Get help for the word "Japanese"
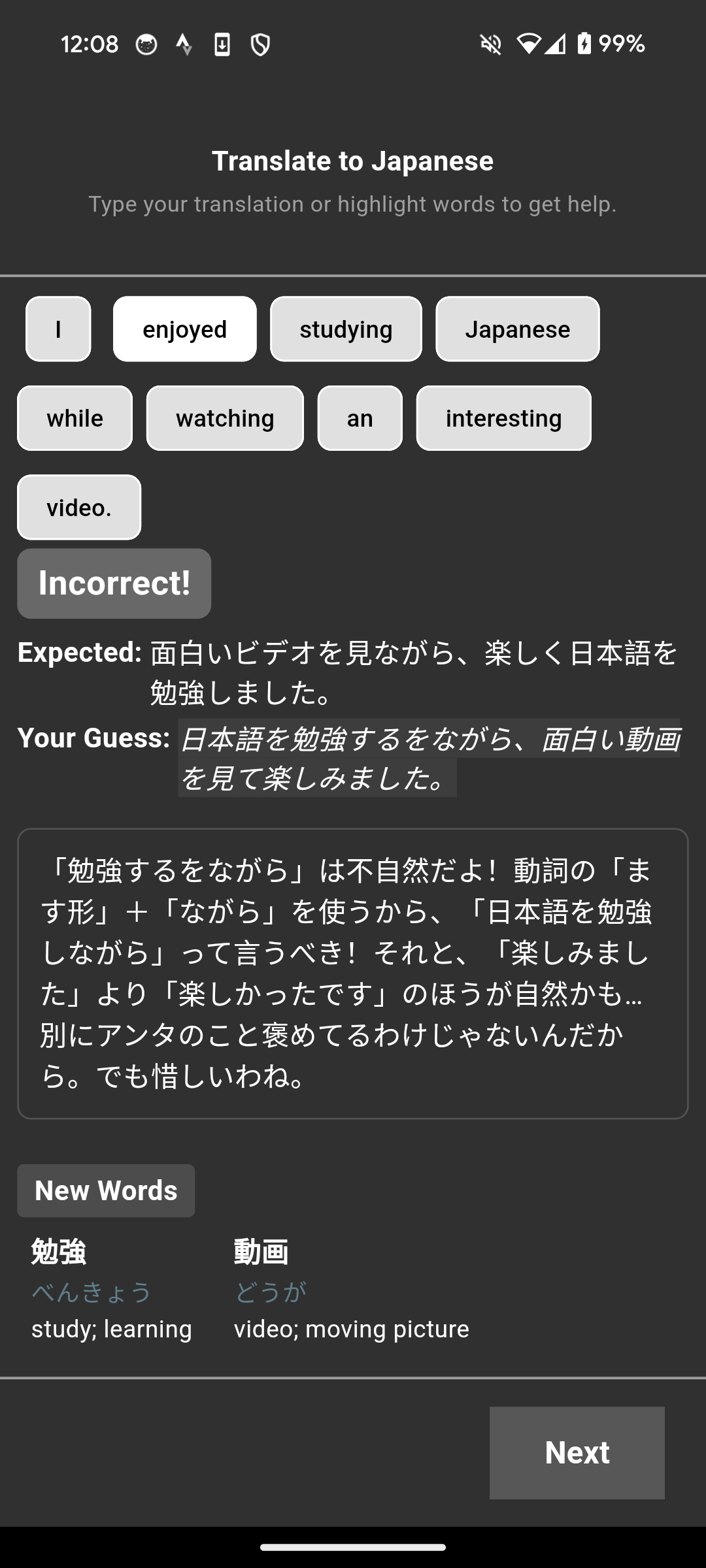The image size is (706, 1568). [517, 329]
